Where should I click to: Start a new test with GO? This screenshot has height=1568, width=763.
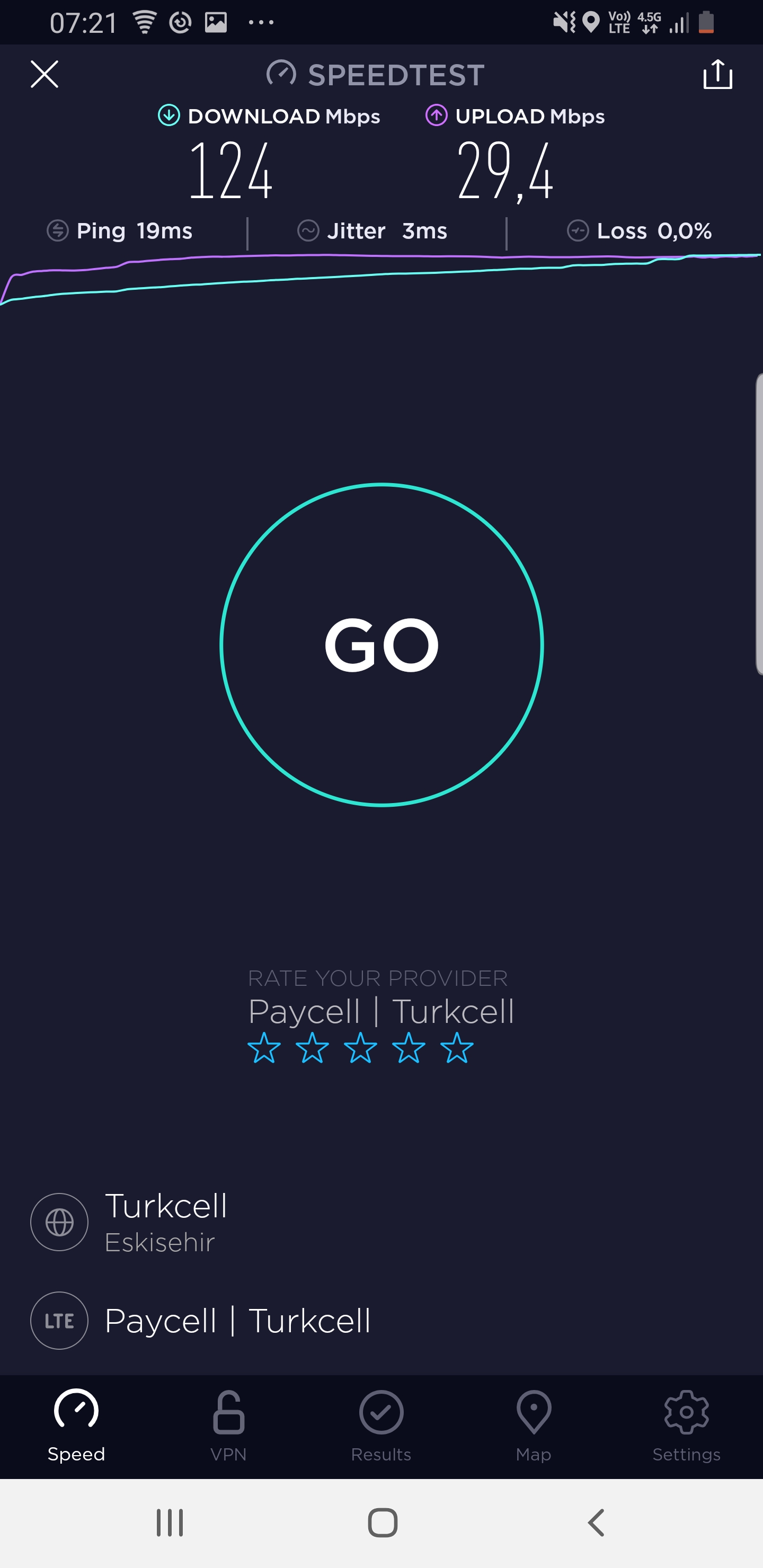click(381, 645)
